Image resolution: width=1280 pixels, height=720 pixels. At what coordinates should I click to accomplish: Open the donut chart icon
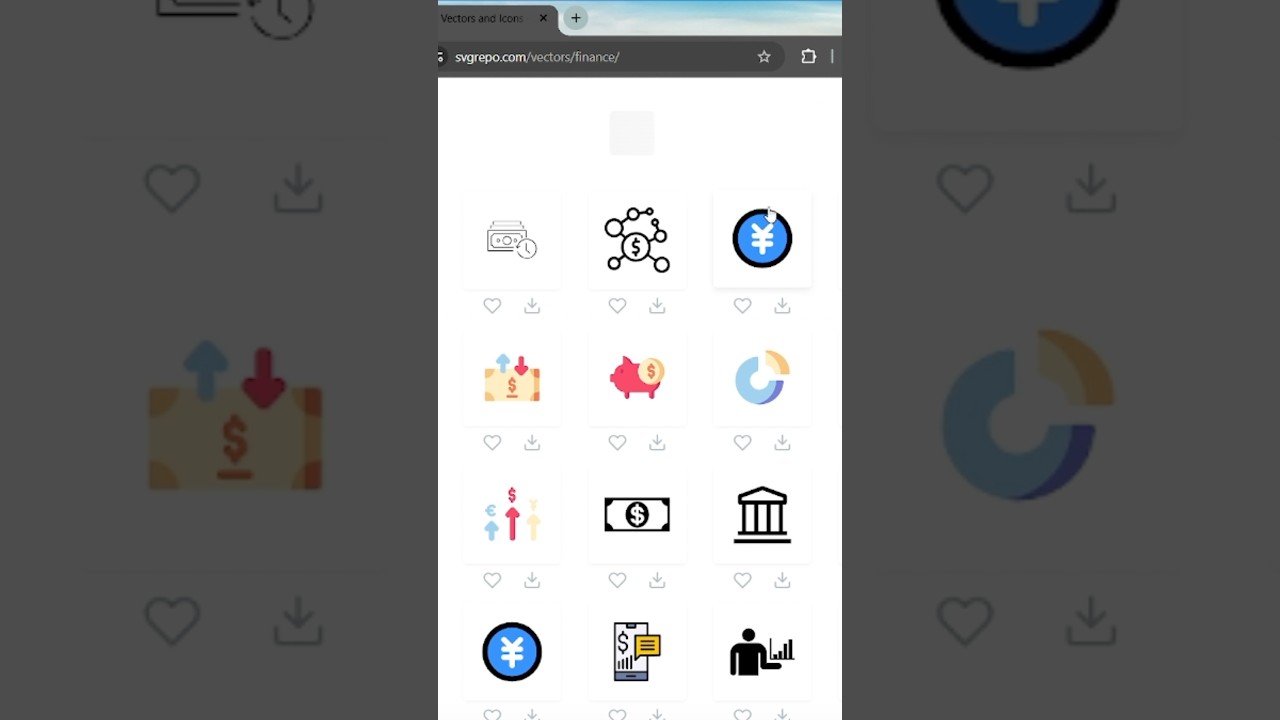click(762, 378)
